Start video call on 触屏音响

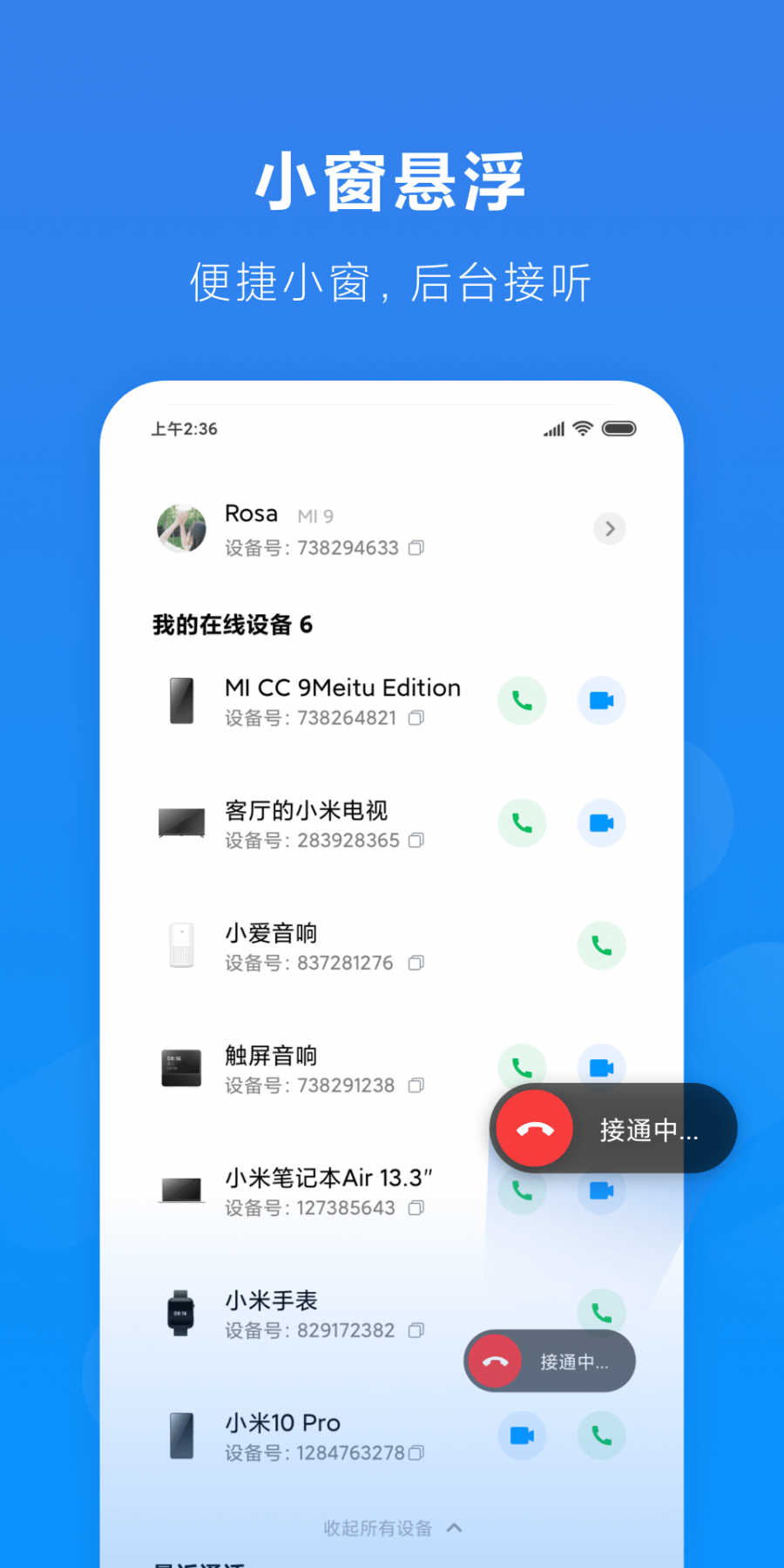tap(600, 1066)
